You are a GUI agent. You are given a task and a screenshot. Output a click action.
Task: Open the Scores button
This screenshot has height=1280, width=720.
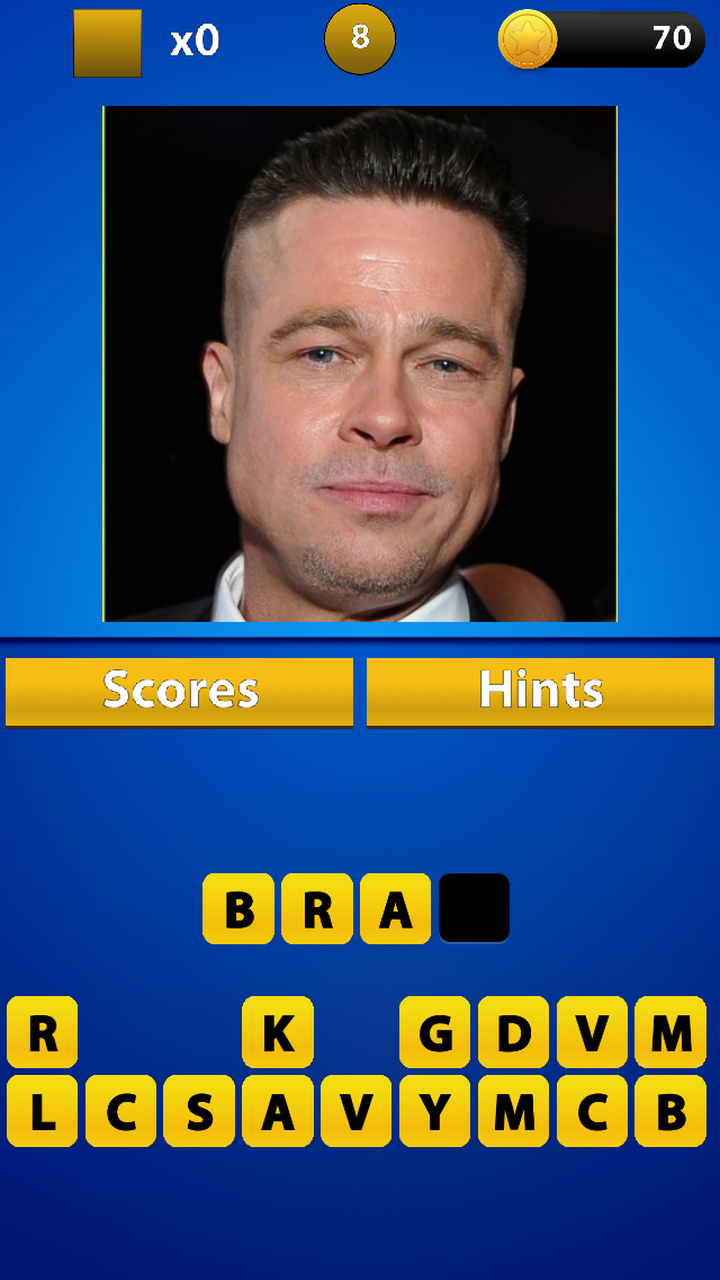pyautogui.click(x=180, y=690)
